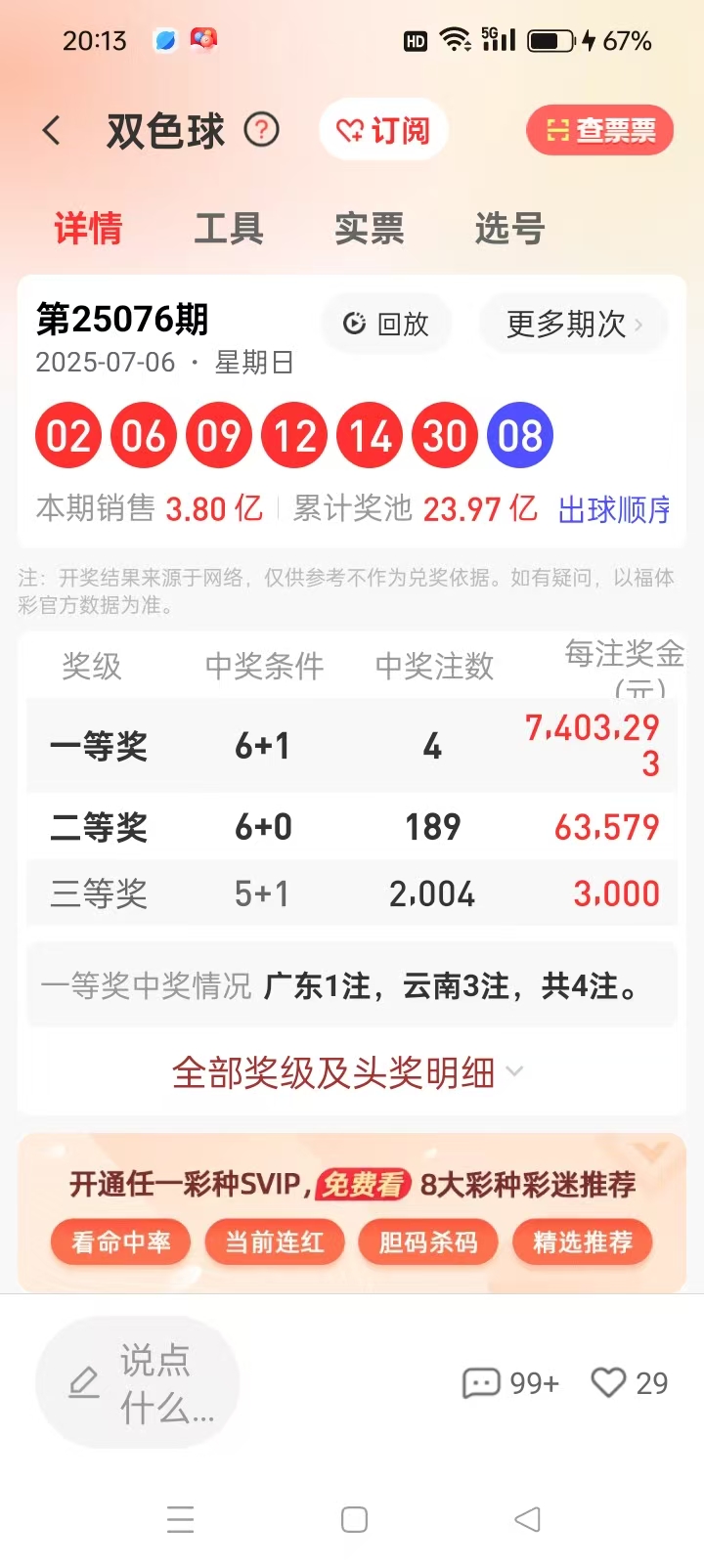Screen dimensions: 704x1568
Task: Open the comments showing 99+
Action: (510, 1383)
